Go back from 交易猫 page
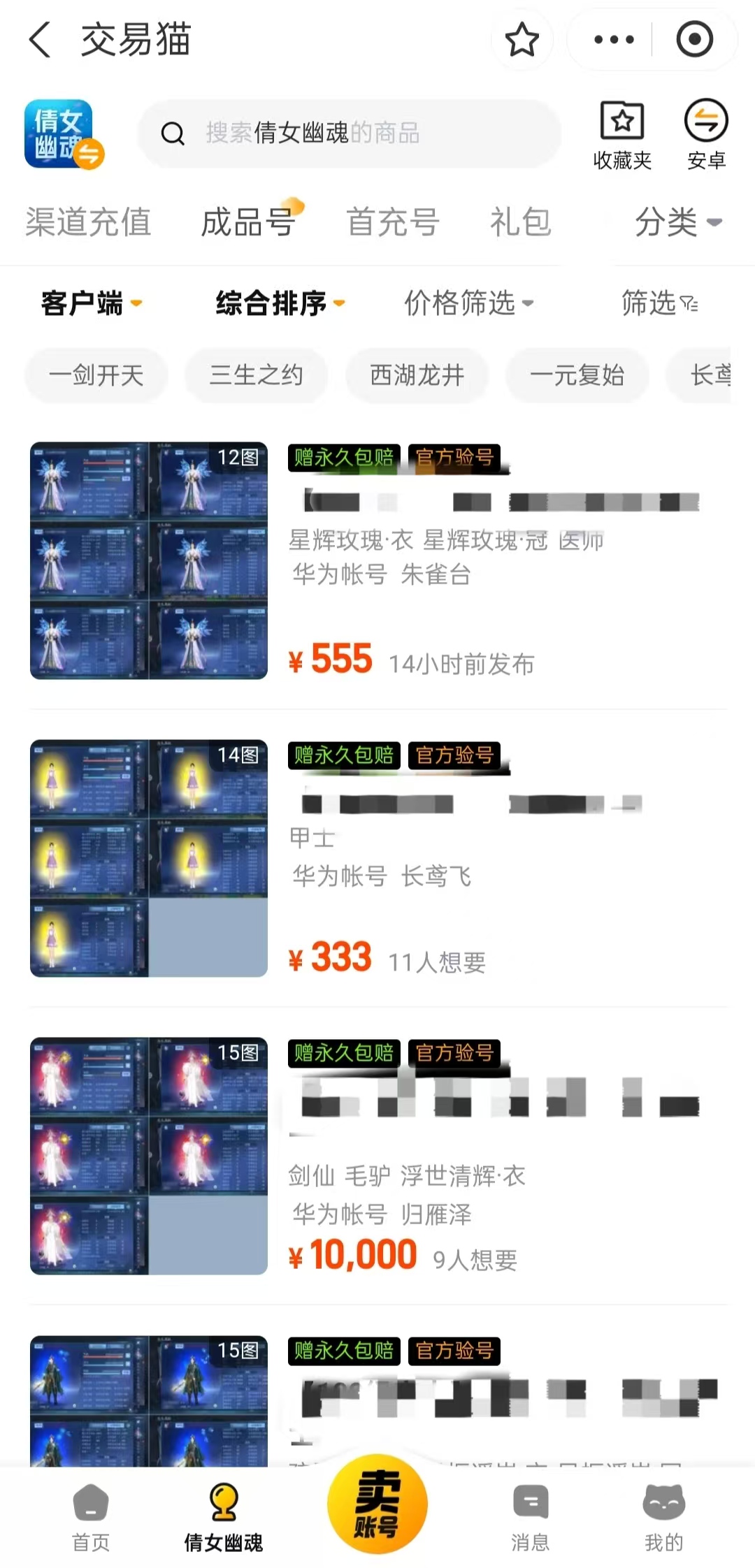Viewport: 755px width, 1568px height. (41, 40)
